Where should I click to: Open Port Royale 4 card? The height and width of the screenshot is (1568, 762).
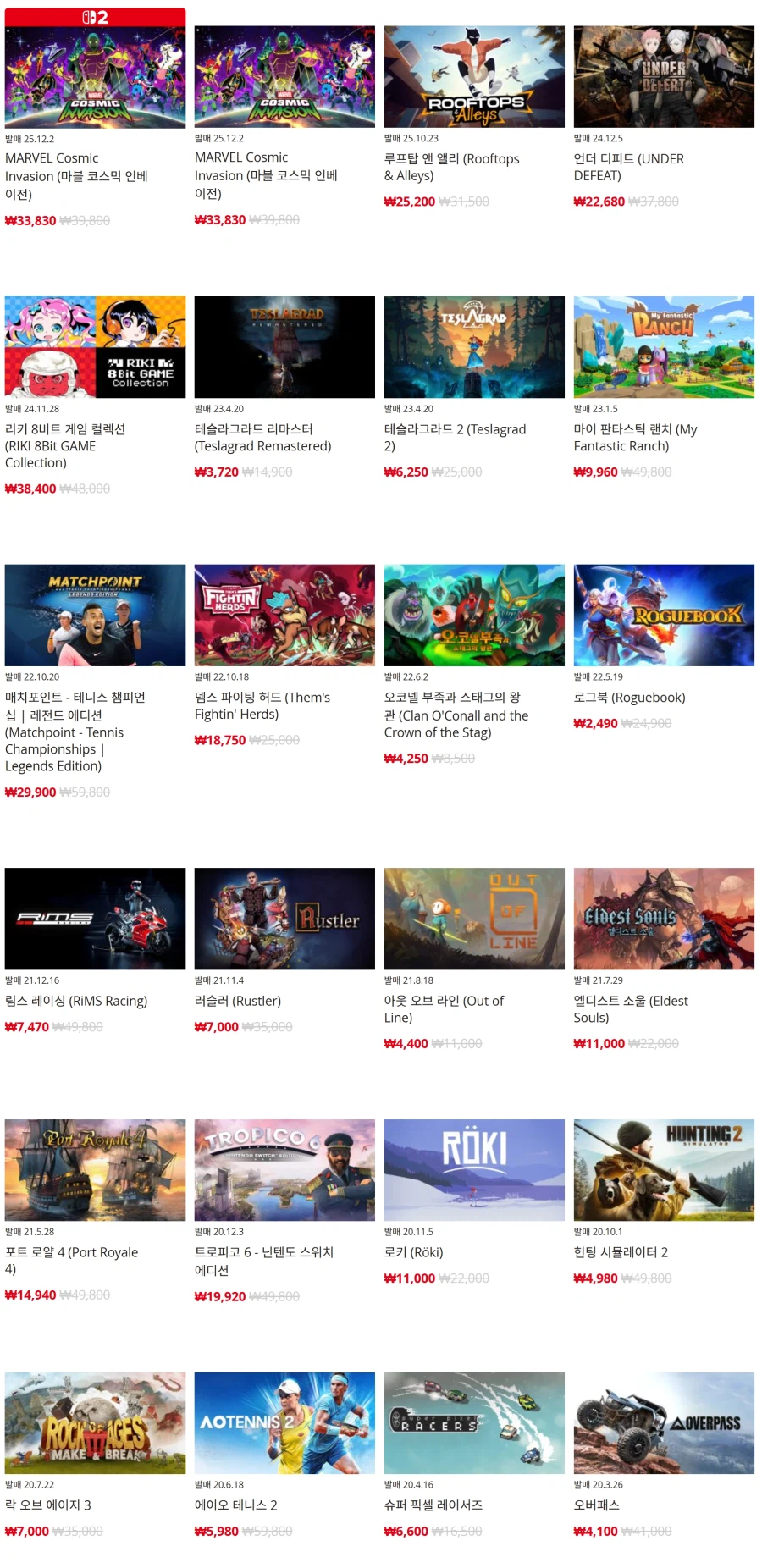[x=95, y=1170]
